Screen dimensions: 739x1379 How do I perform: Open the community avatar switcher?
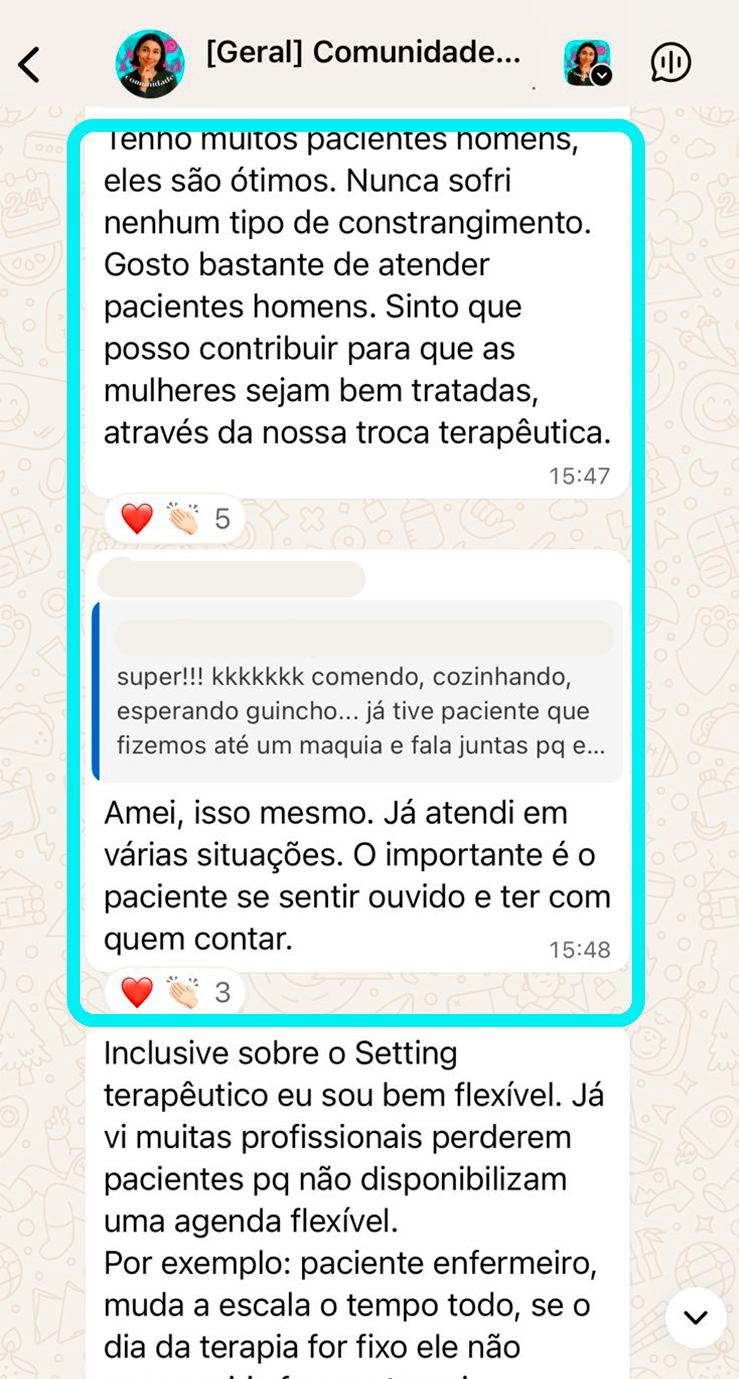pos(587,63)
